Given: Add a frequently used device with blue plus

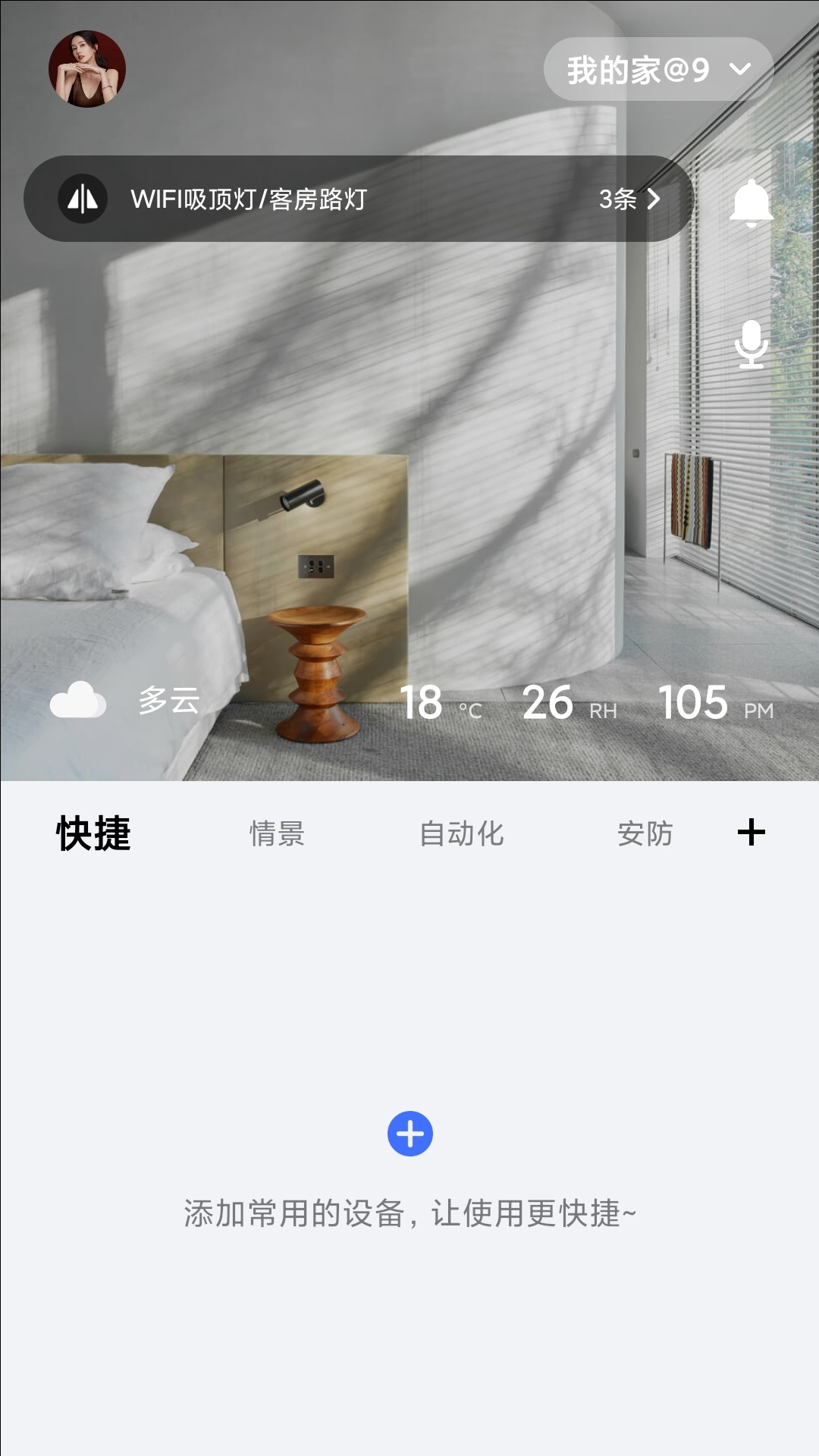Looking at the screenshot, I should click(x=409, y=1134).
